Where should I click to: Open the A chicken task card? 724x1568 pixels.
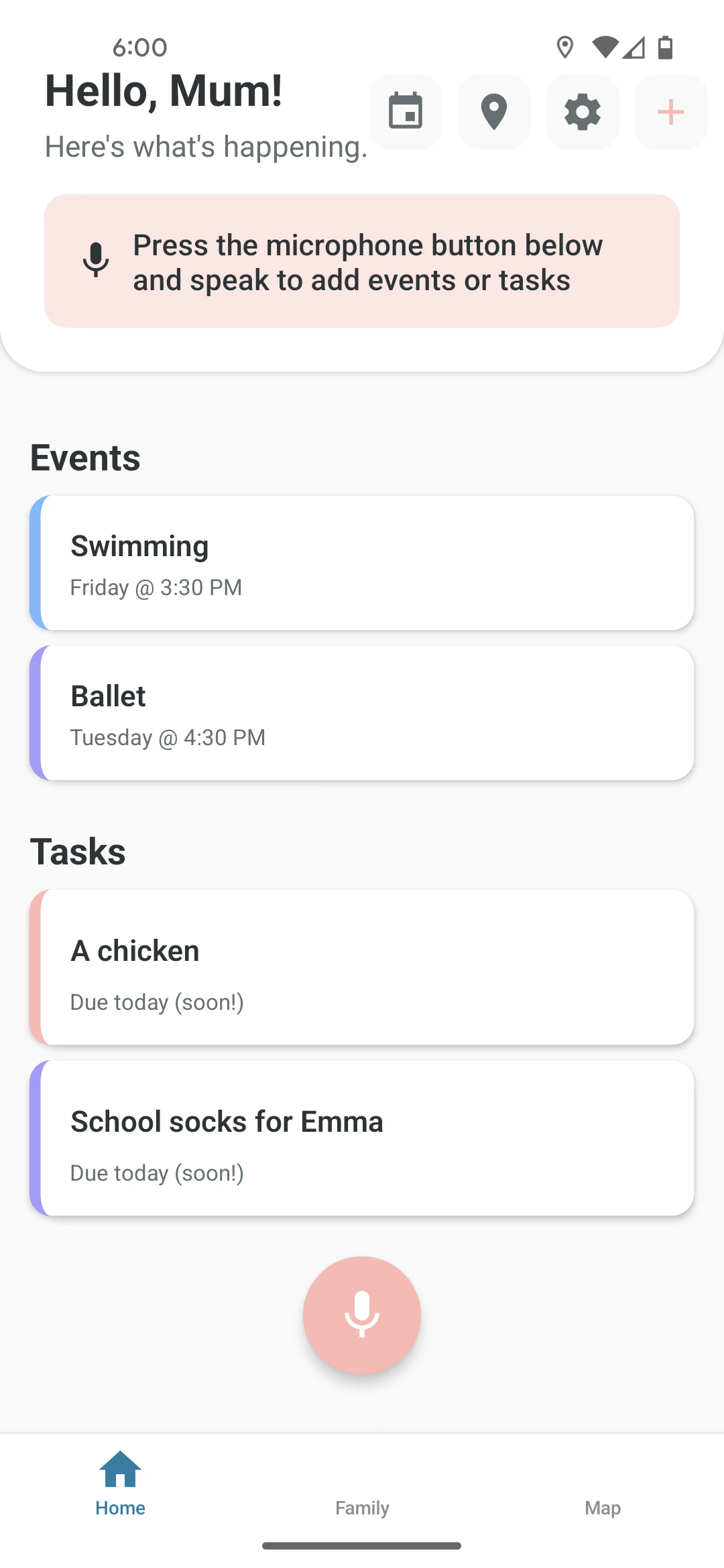point(362,967)
